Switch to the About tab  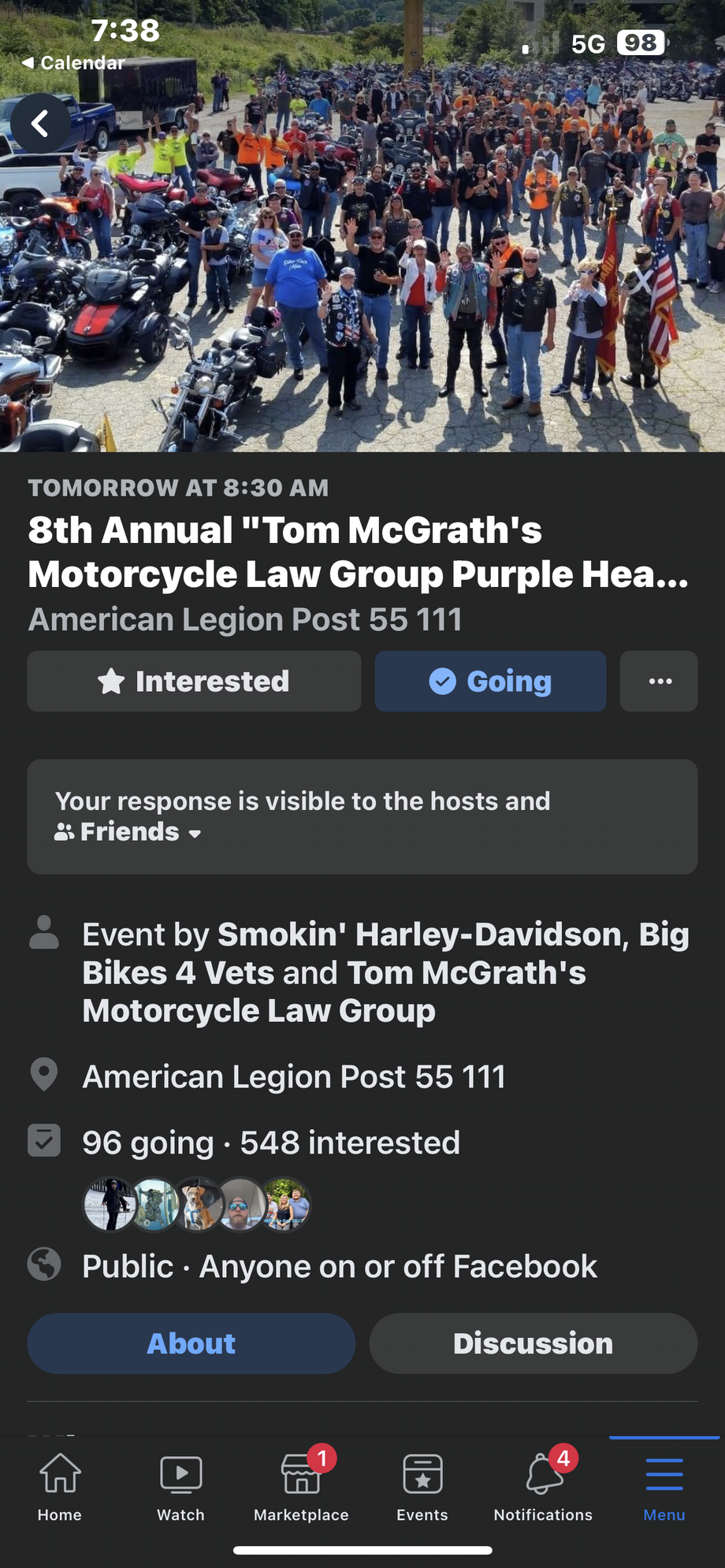(x=191, y=1343)
